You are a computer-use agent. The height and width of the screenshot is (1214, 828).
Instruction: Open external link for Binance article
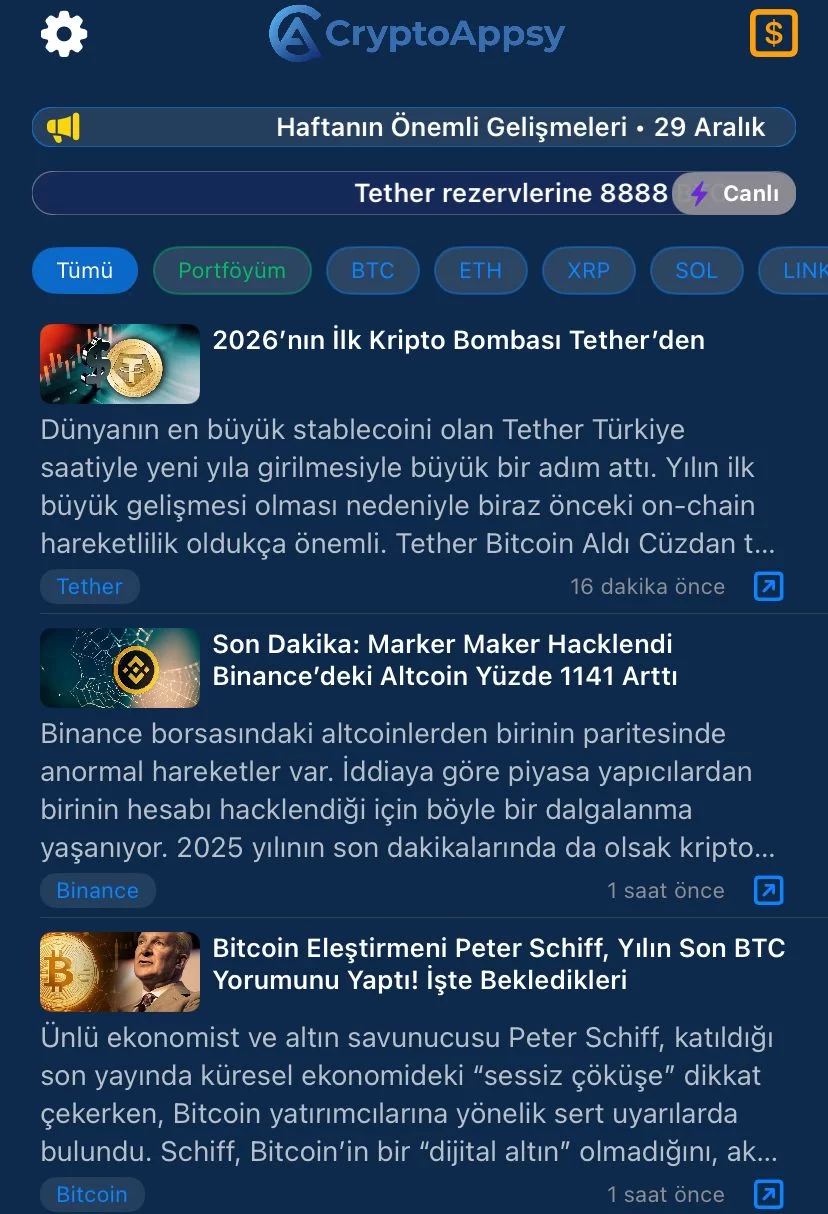pos(768,890)
